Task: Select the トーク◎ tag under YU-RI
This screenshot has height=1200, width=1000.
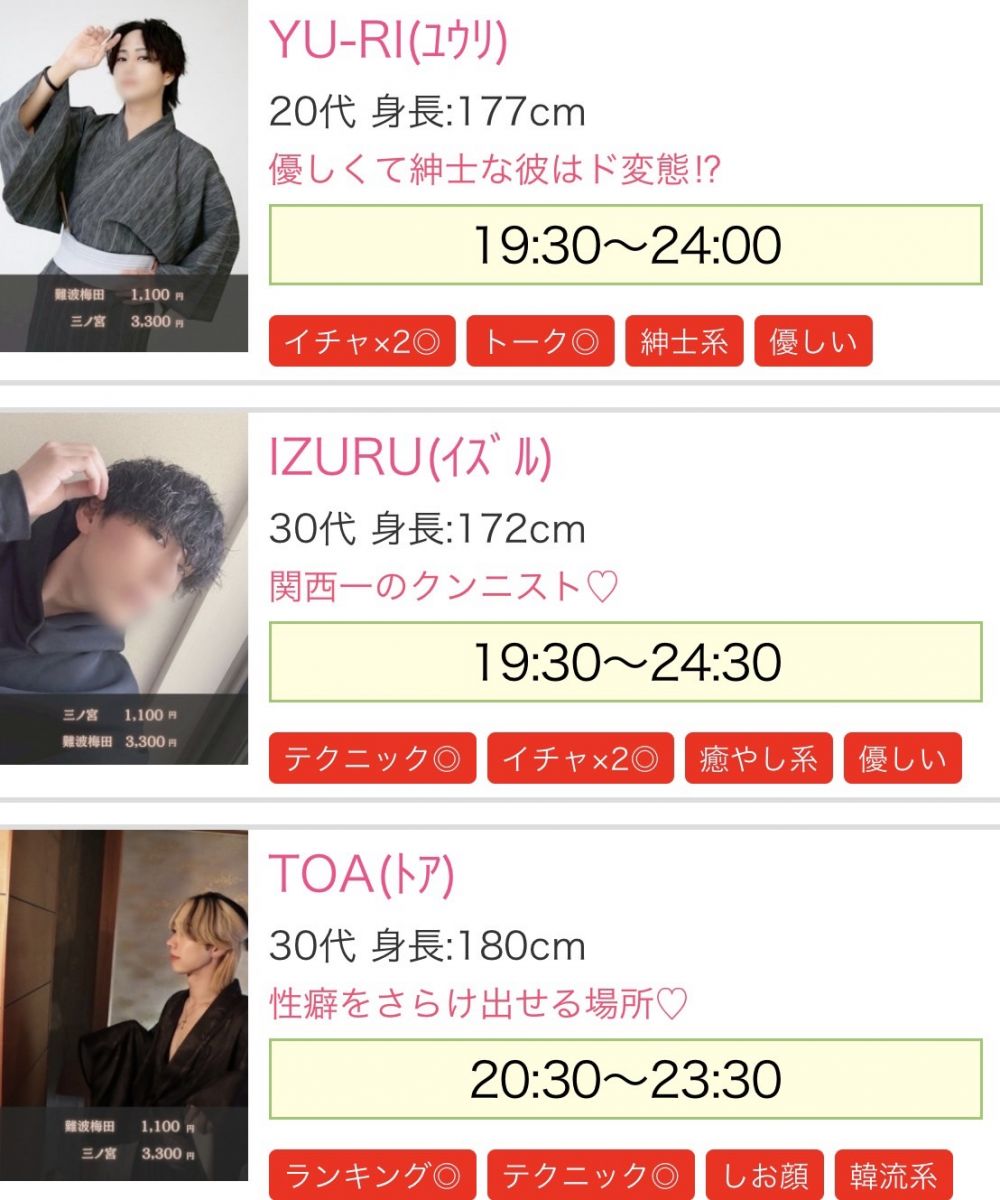Action: 540,342
